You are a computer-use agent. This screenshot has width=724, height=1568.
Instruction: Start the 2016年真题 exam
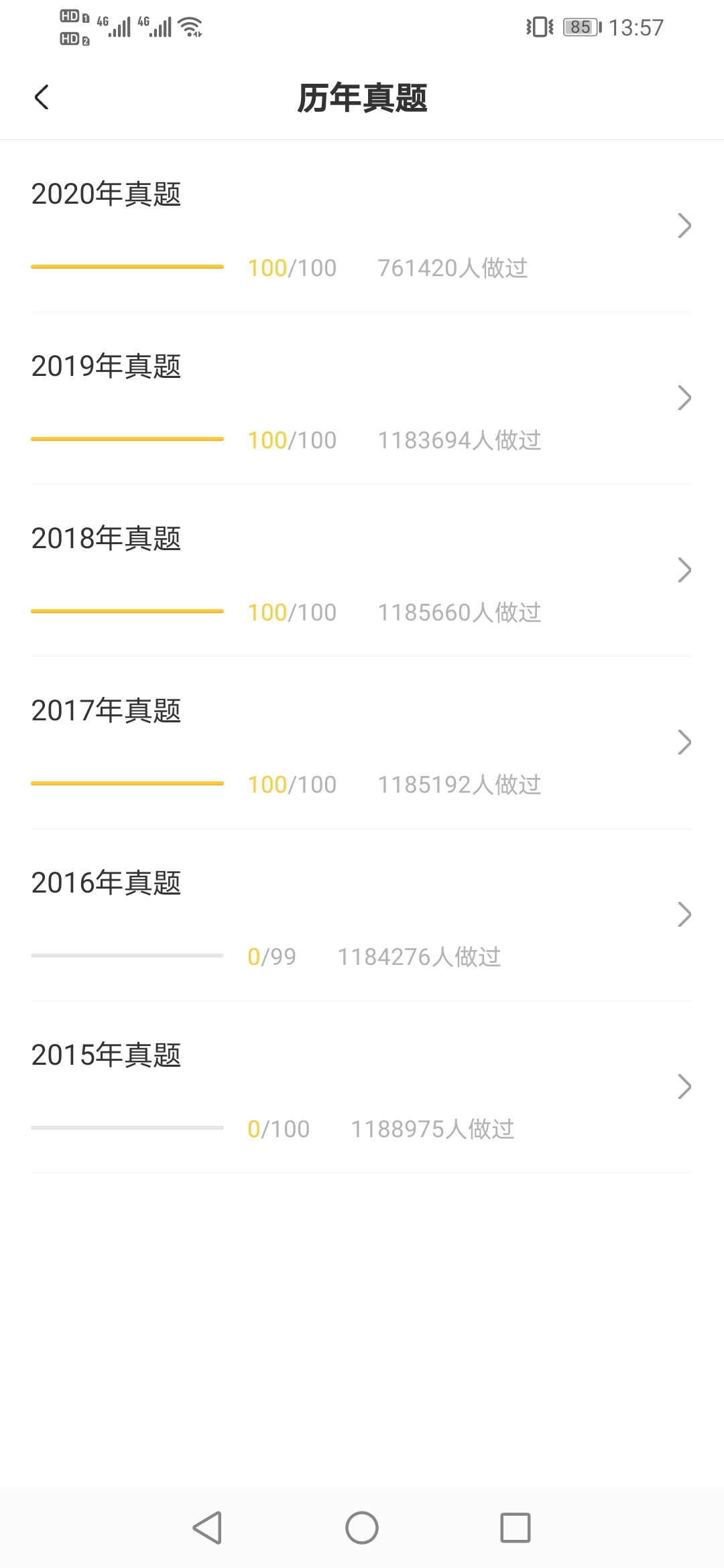(362, 915)
